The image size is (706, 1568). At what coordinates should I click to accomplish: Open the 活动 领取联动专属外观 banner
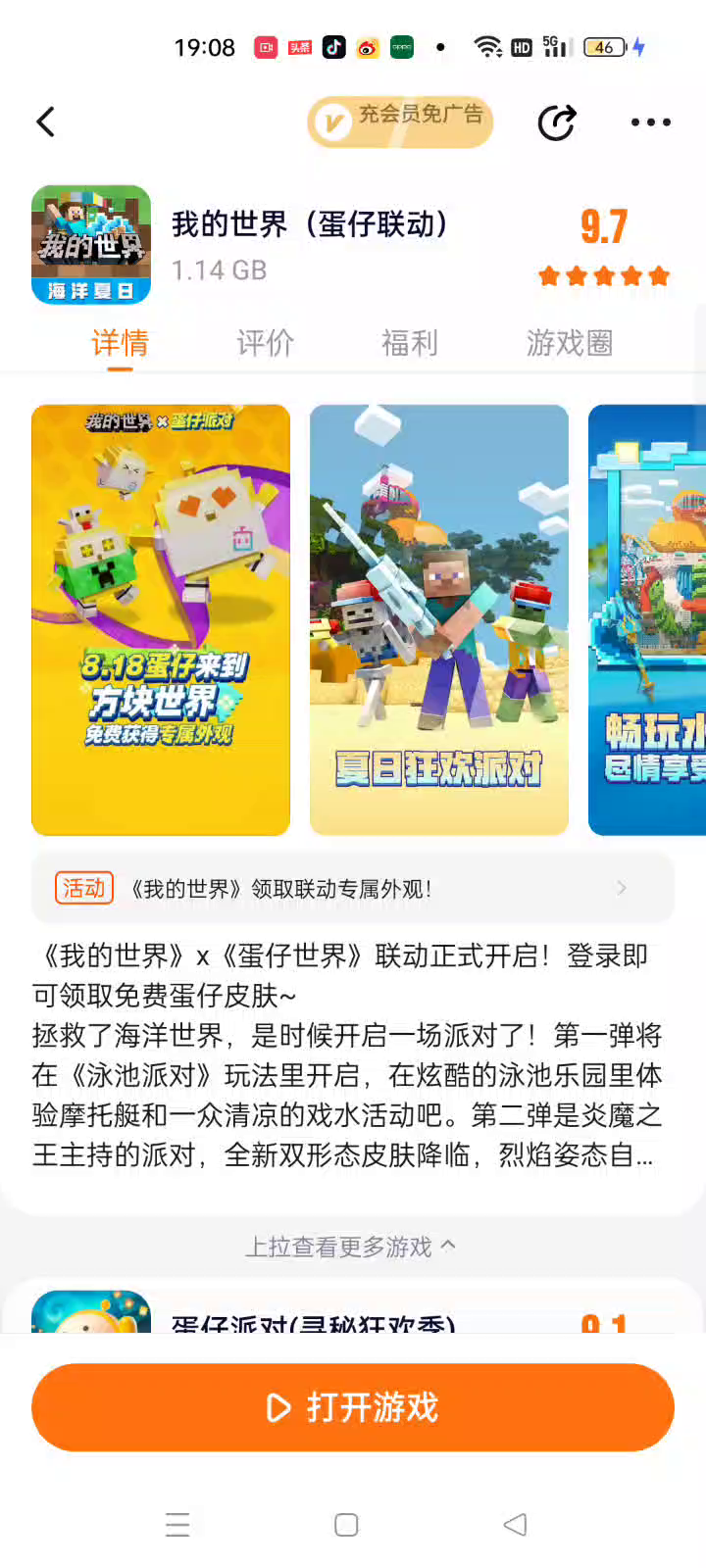pyautogui.click(x=353, y=888)
